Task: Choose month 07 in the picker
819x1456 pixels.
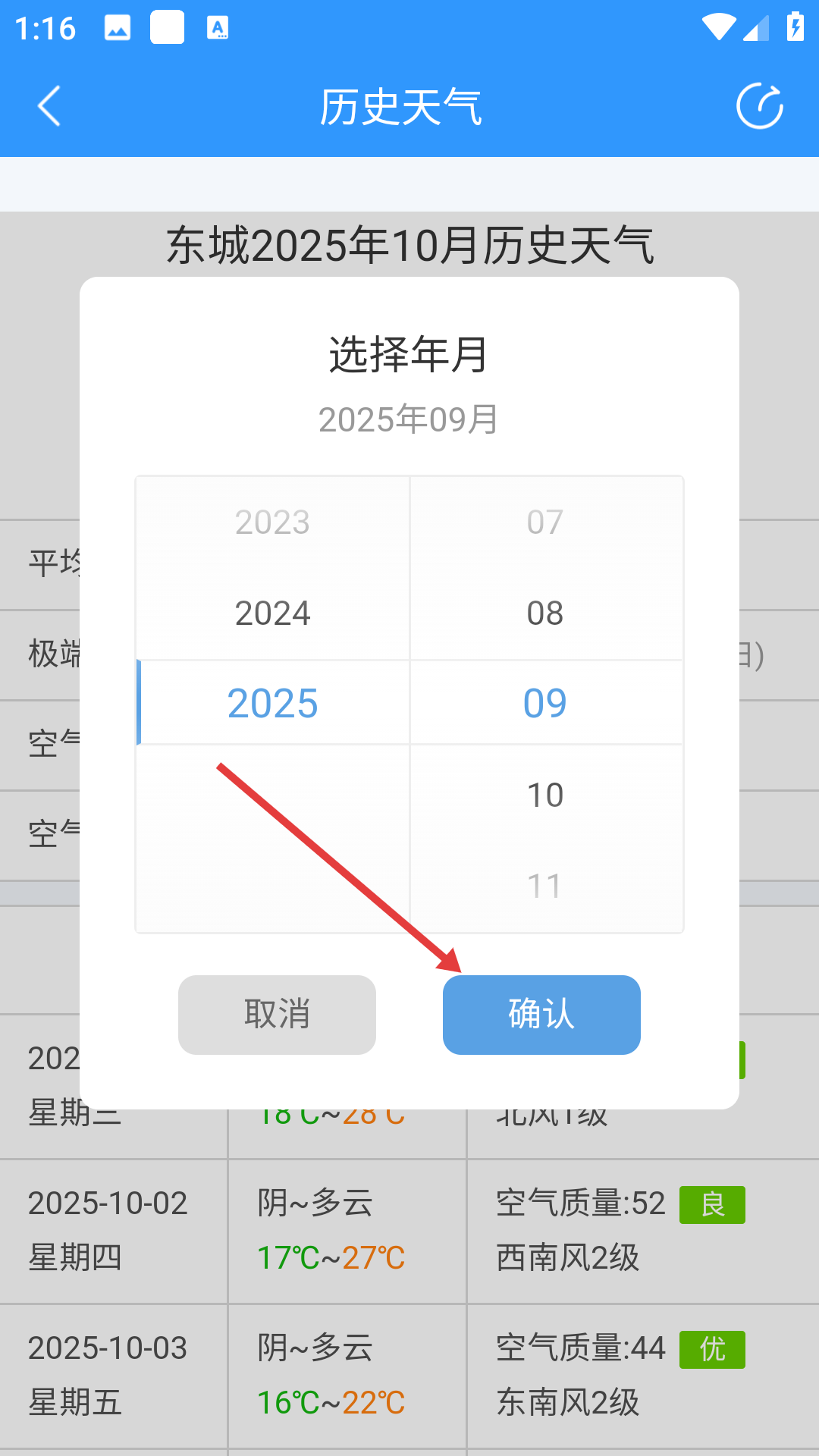Action: 545,522
